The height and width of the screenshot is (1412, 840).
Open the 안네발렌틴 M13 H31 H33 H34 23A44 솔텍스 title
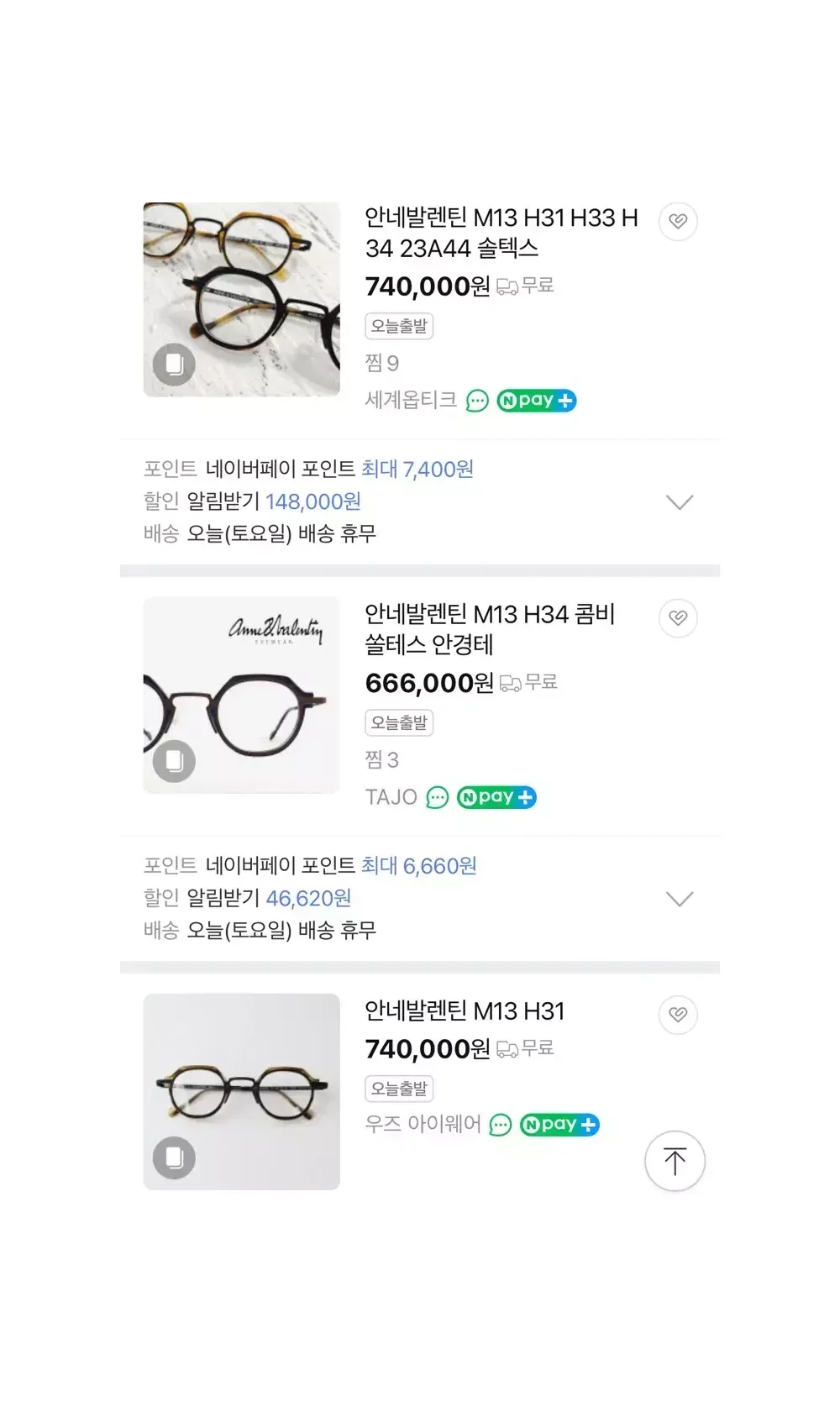501,233
